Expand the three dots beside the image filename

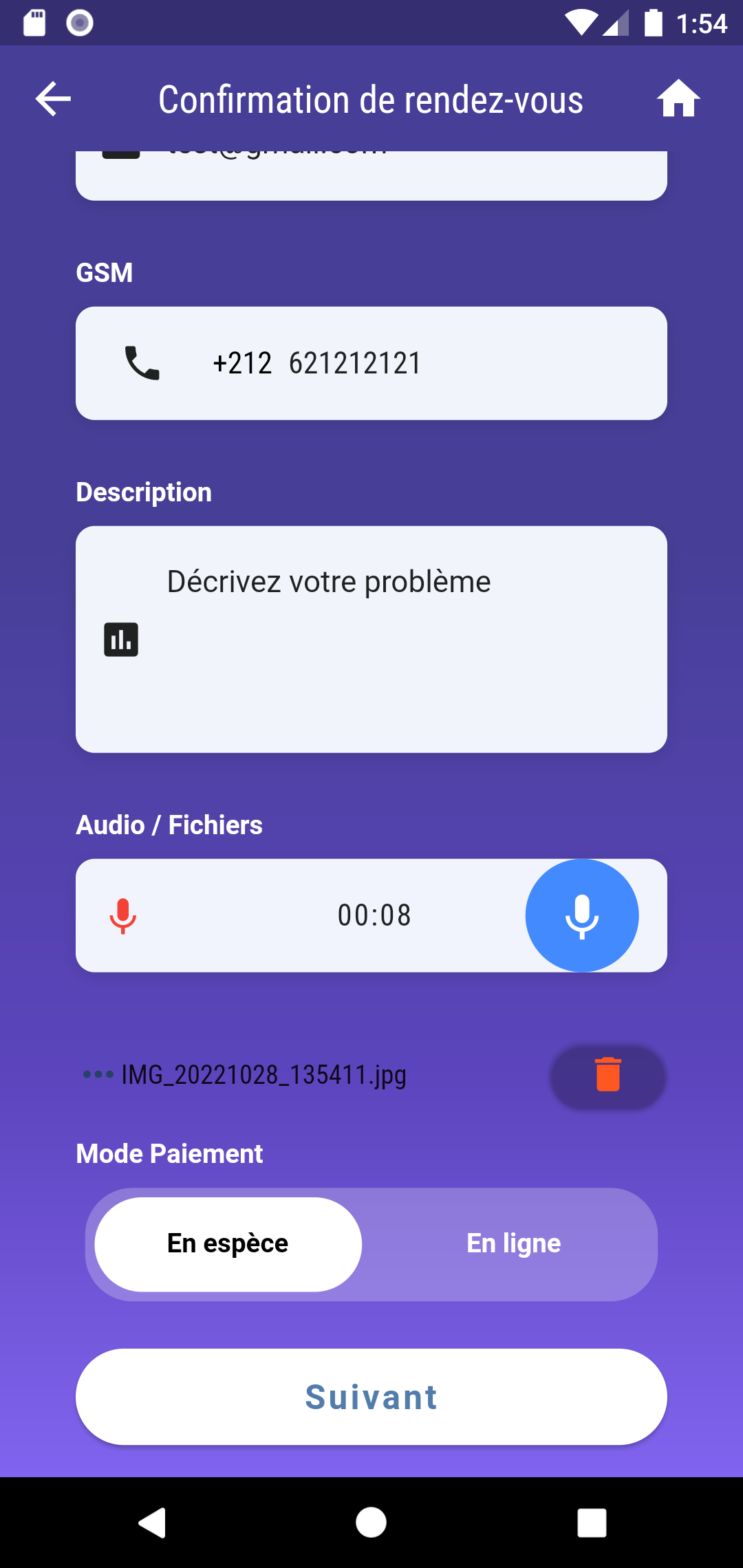[x=98, y=1075]
